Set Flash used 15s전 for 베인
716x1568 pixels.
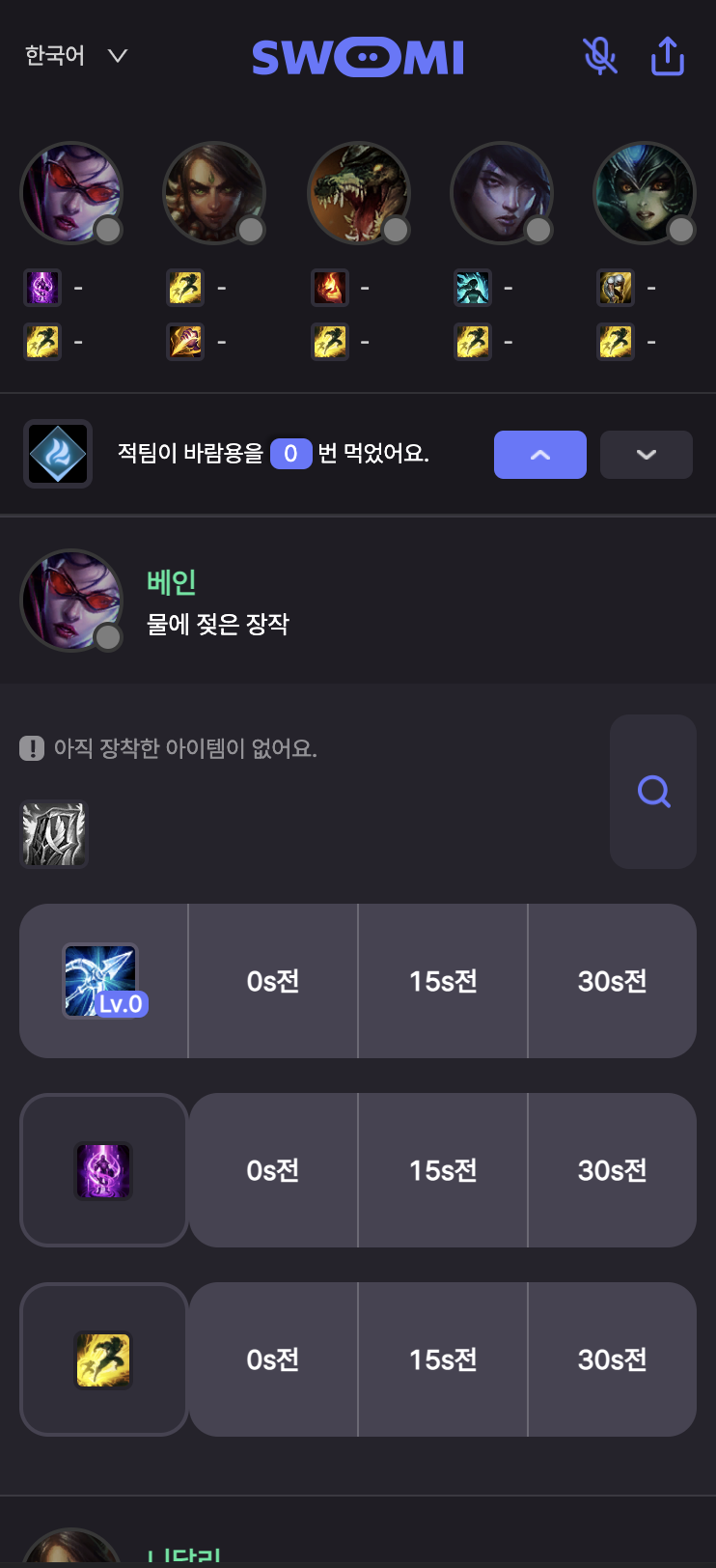tap(443, 1359)
